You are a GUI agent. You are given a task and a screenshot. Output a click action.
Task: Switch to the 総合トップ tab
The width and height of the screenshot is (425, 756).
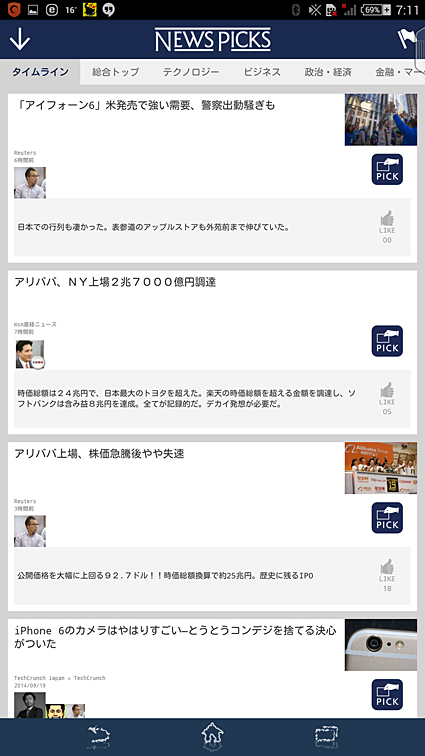pyautogui.click(x=115, y=72)
